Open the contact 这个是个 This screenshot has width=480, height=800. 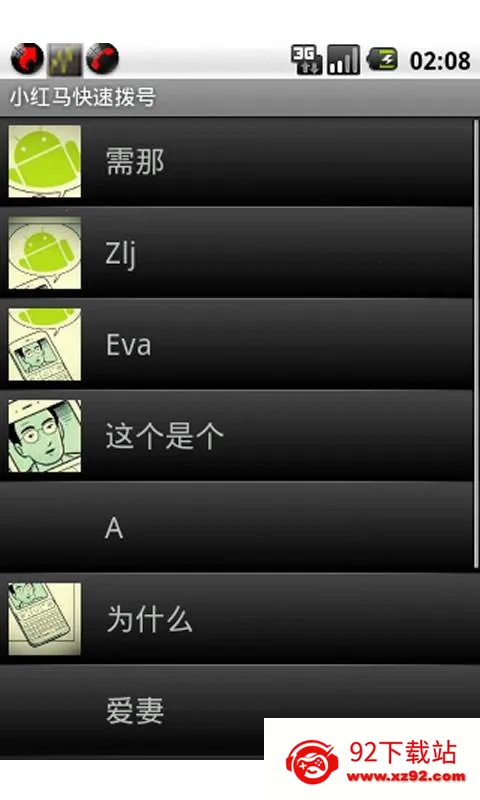[237, 436]
